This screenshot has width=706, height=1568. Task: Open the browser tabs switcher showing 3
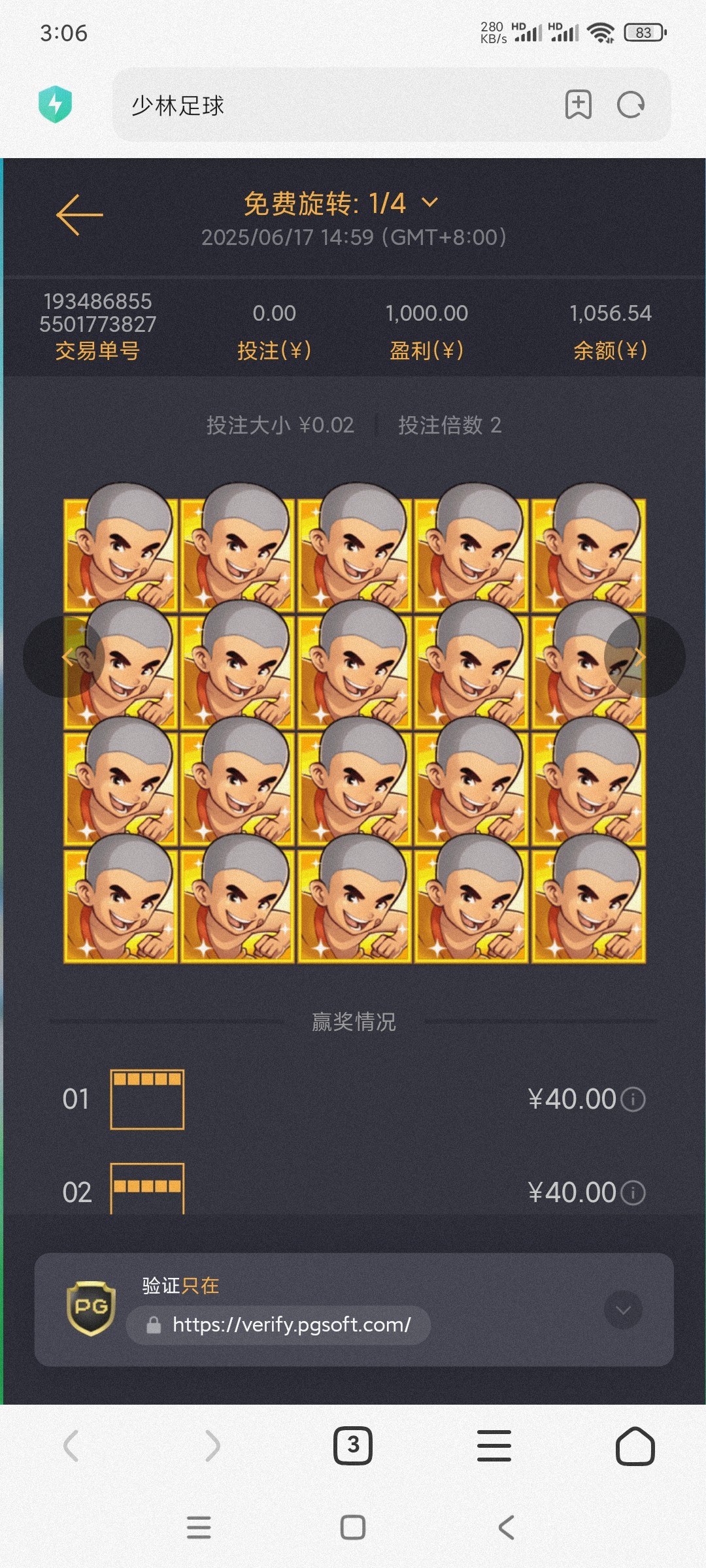pyautogui.click(x=353, y=1446)
